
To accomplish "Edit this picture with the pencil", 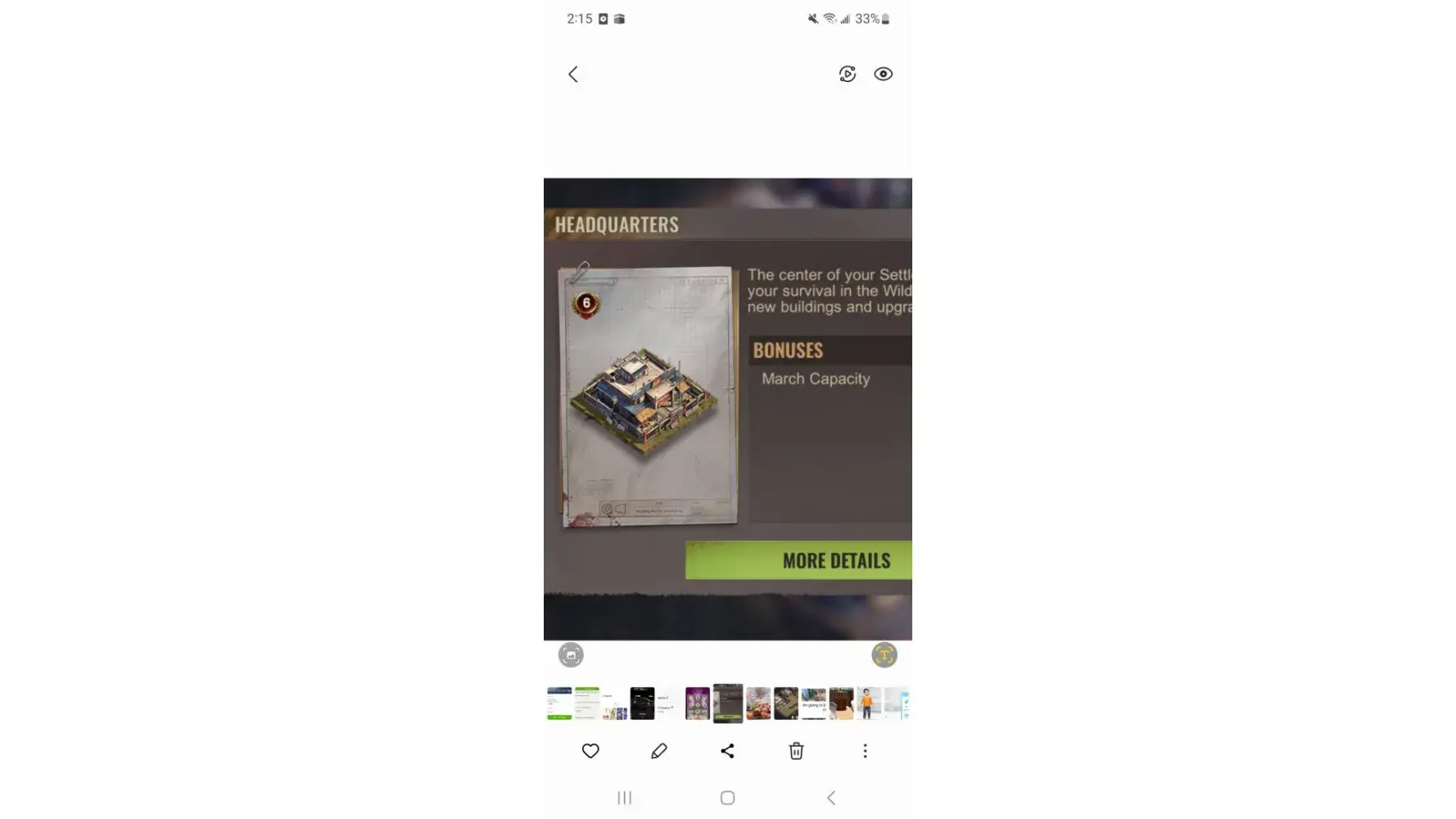I will point(659,751).
